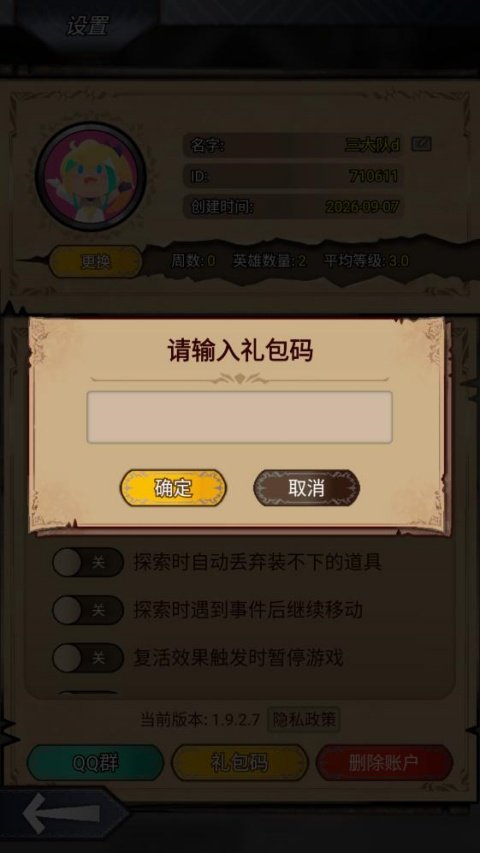Tap the 更换 avatar button
Viewport: 480px width, 853px height.
[x=96, y=262]
